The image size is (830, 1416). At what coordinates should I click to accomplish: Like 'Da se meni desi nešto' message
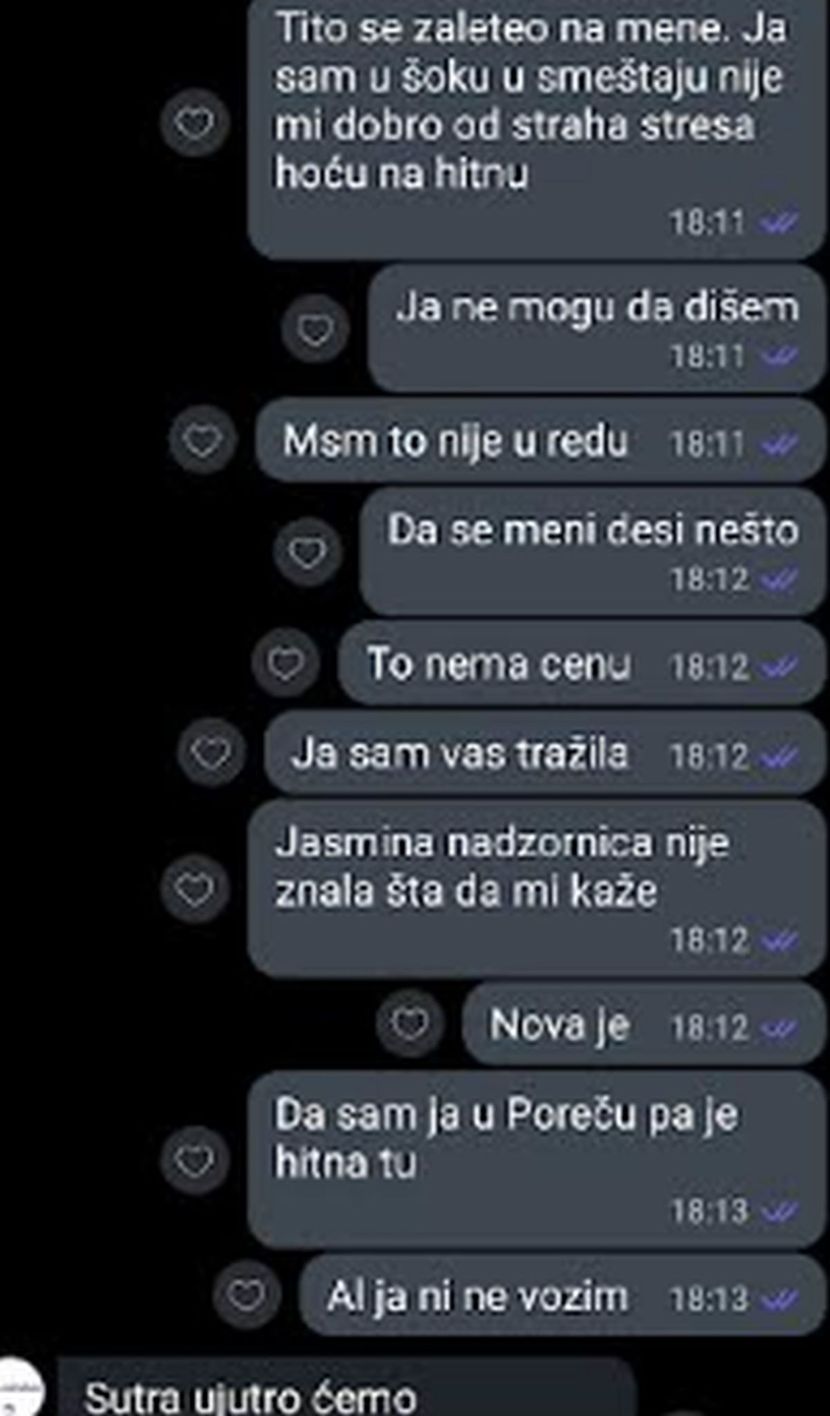pyautogui.click(x=307, y=552)
